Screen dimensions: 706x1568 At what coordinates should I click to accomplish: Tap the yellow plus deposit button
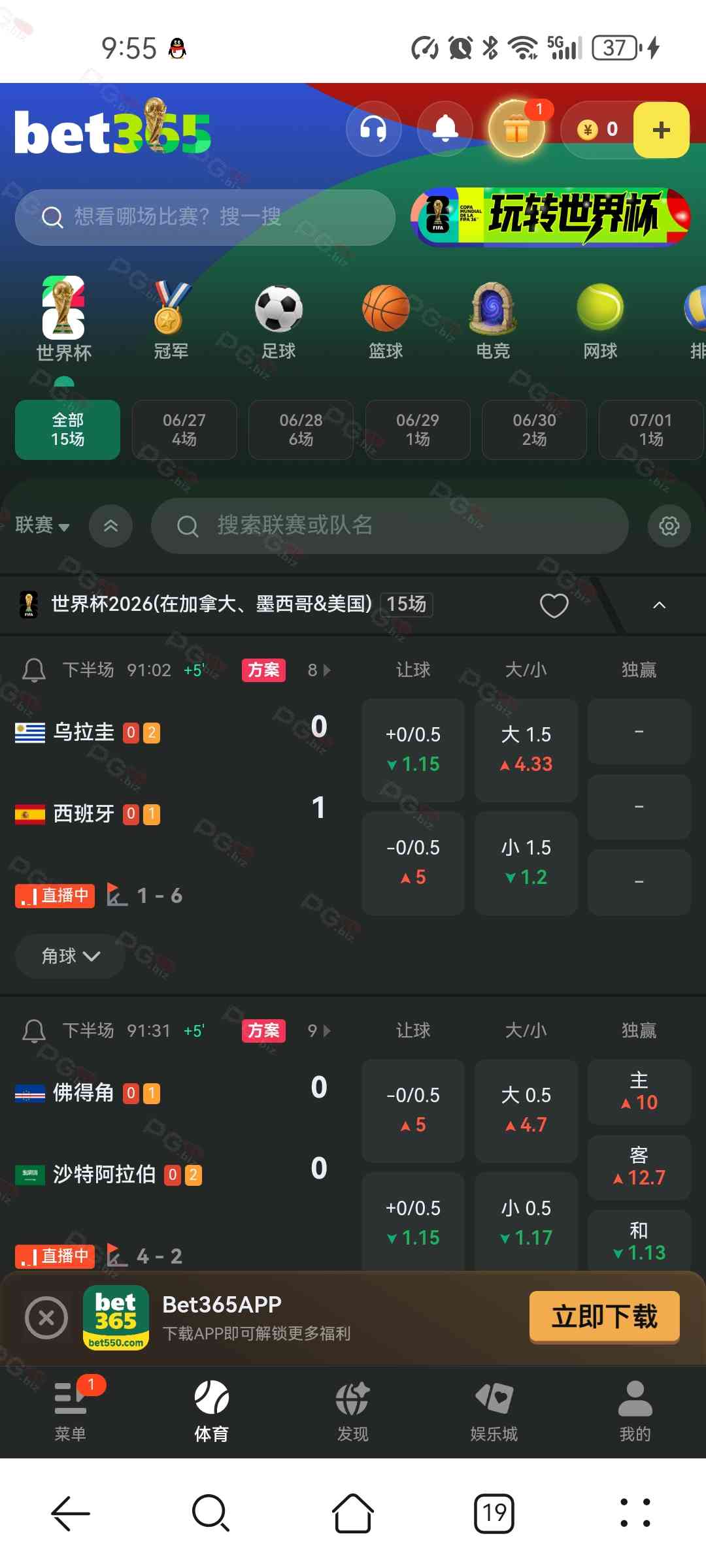[662, 129]
